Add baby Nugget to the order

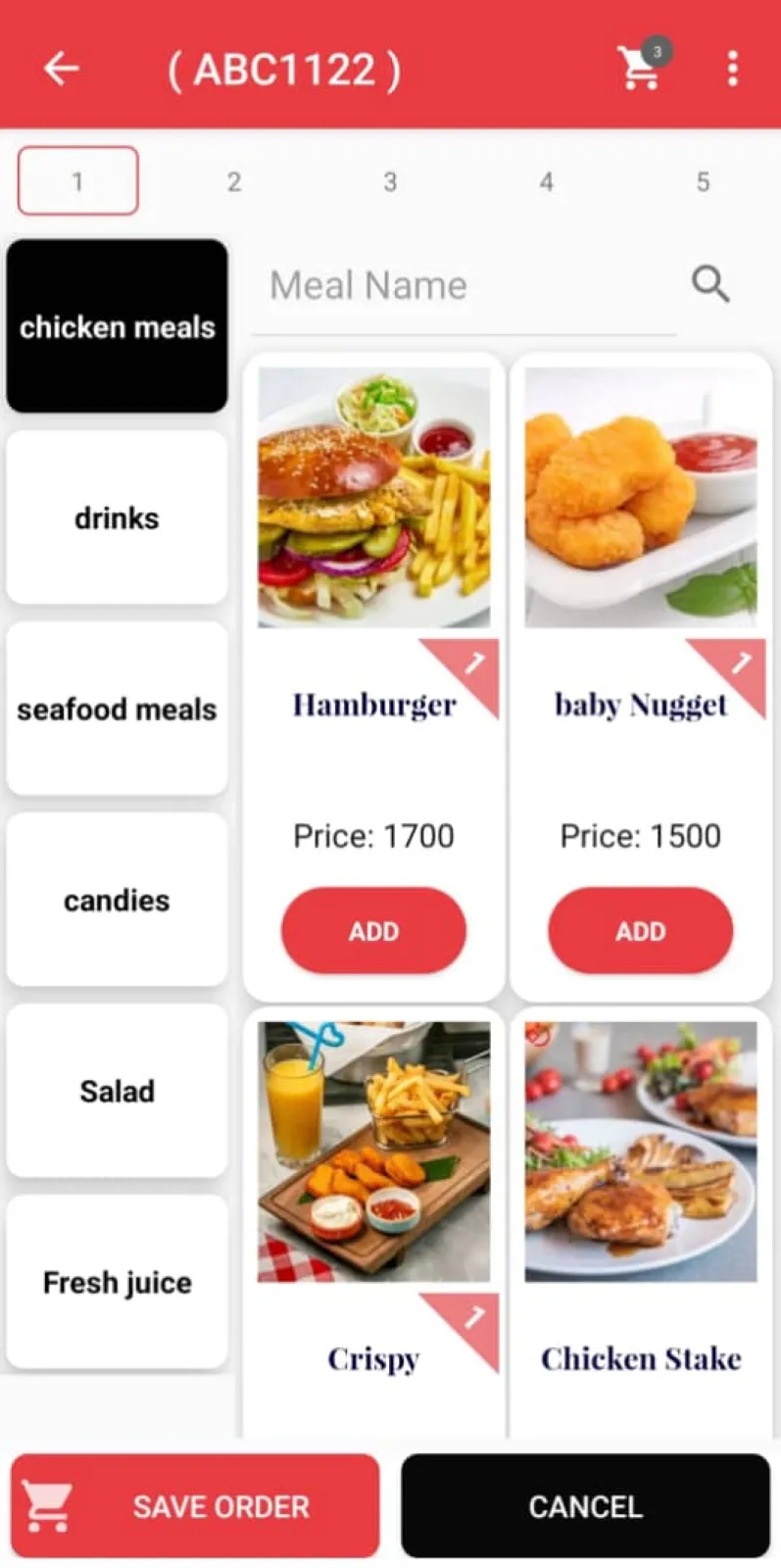click(640, 931)
